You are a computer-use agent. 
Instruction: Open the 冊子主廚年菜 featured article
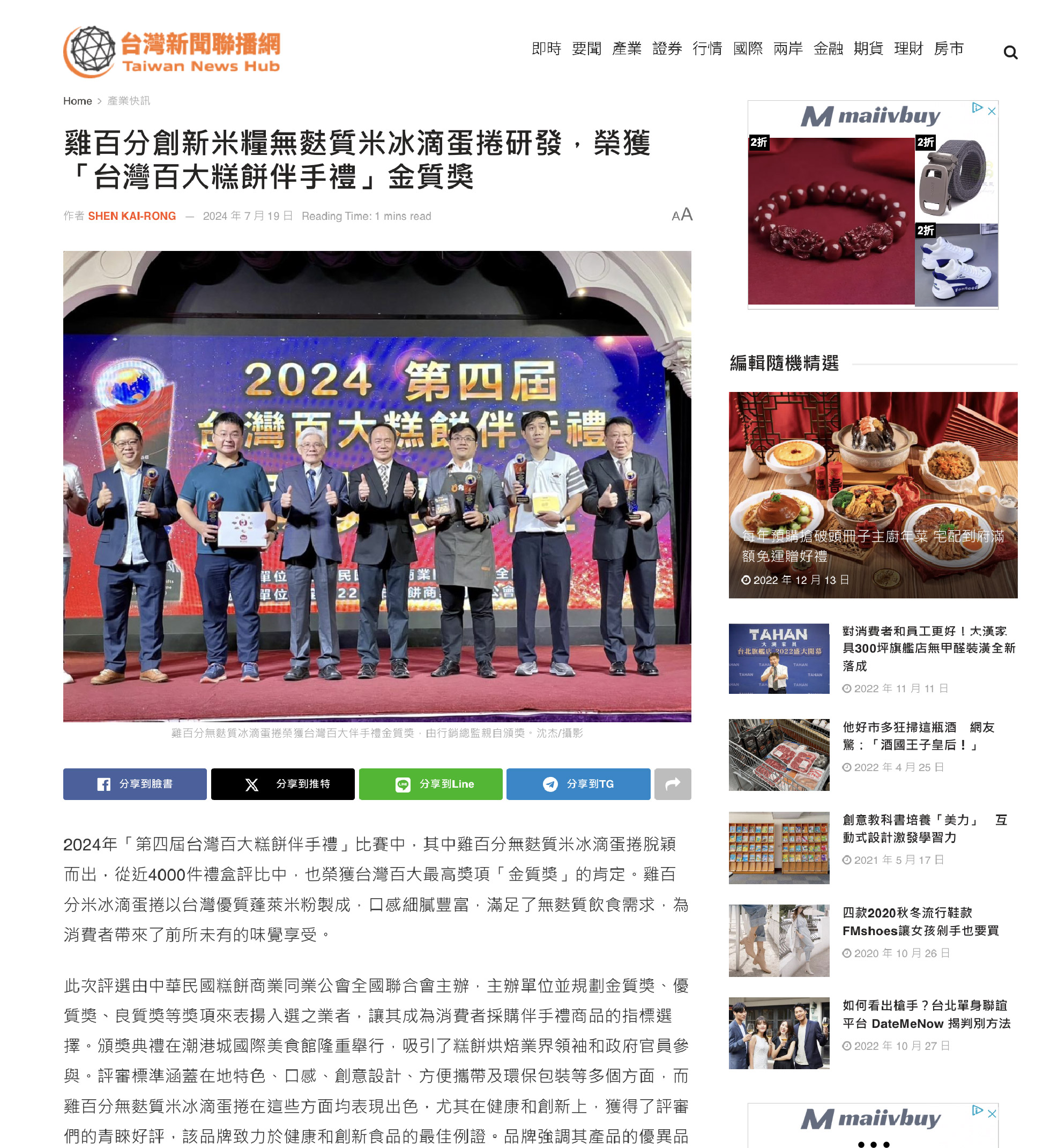(873, 545)
